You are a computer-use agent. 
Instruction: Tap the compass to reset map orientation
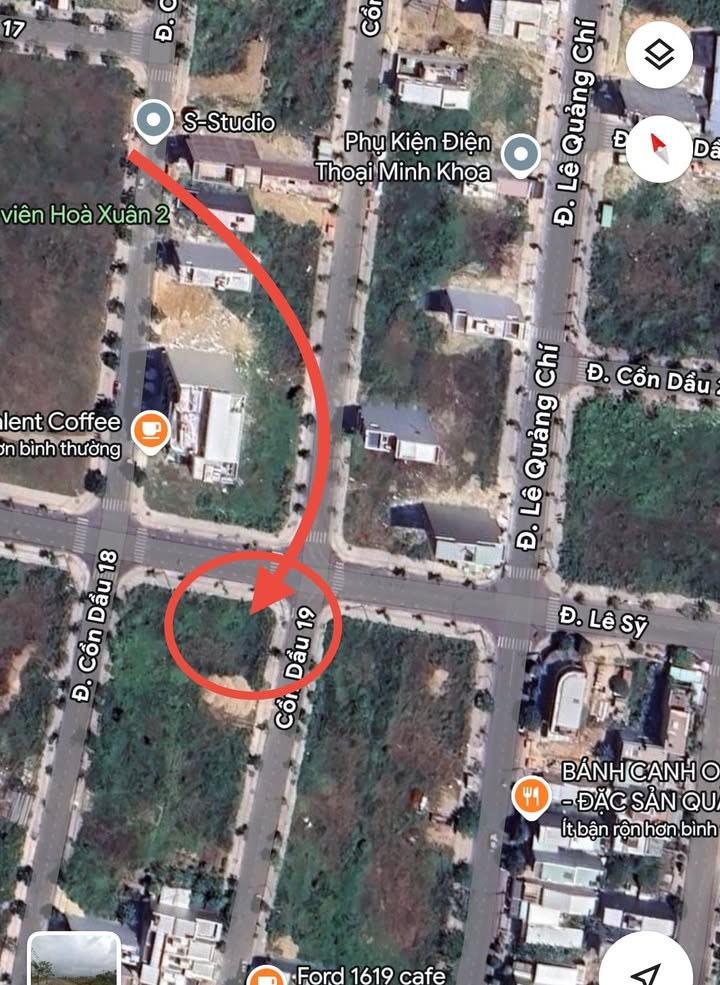(659, 147)
